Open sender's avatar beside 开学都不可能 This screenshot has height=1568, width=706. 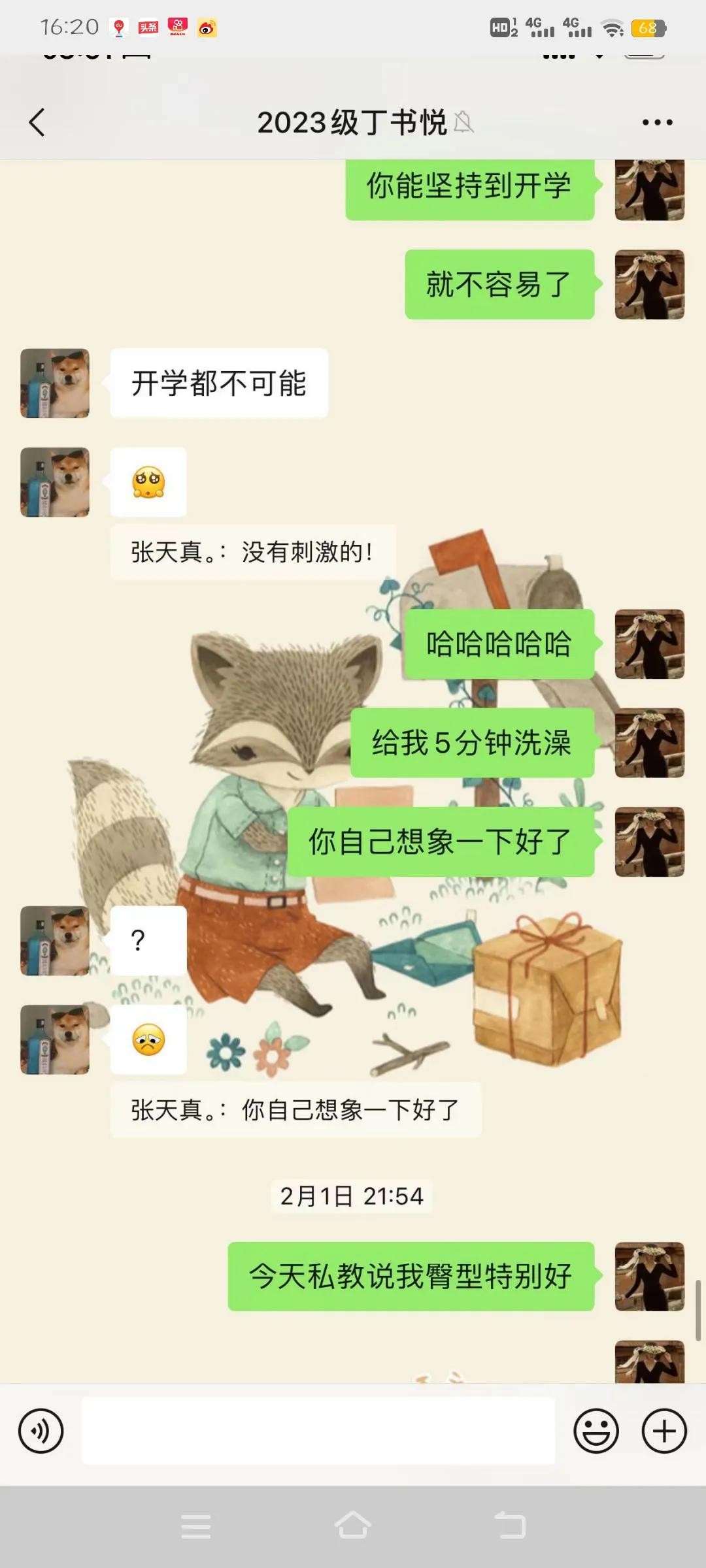55,384
